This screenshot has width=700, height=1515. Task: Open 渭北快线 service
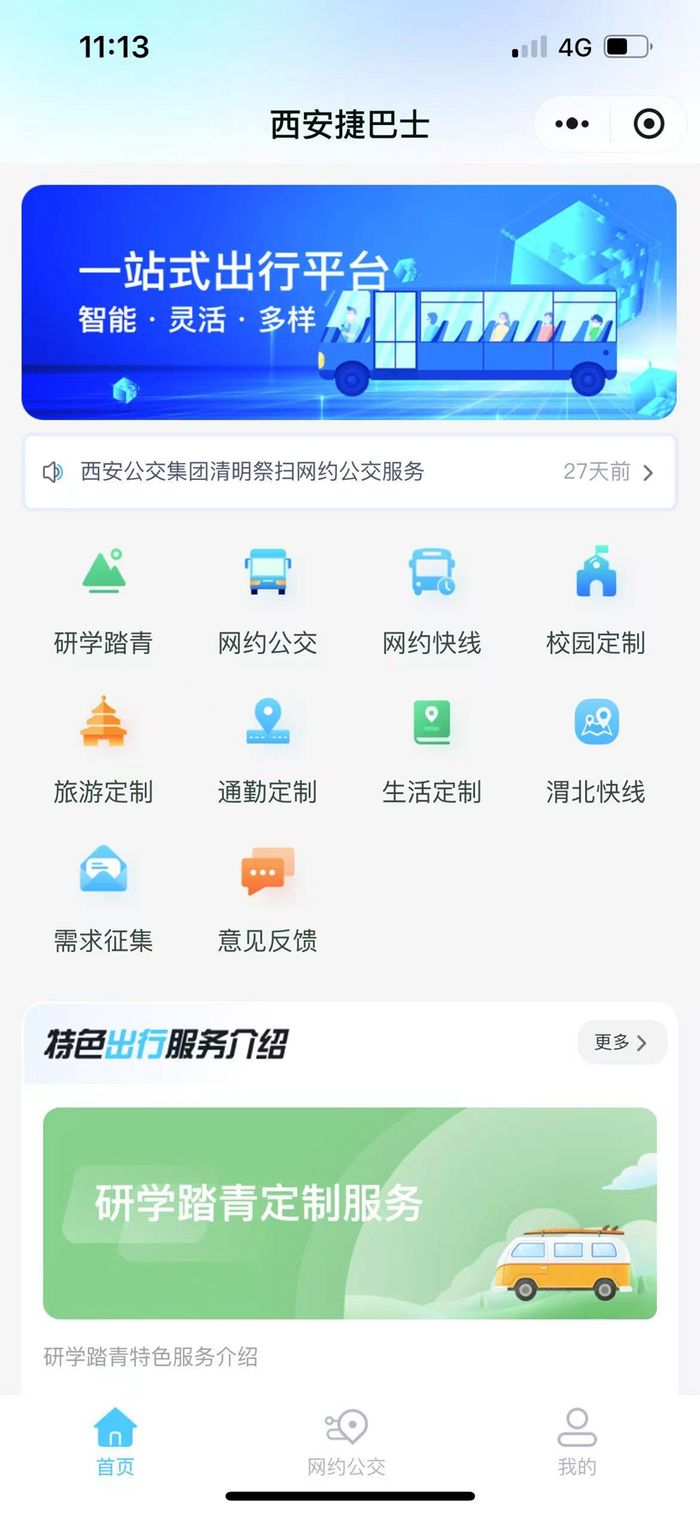[596, 748]
